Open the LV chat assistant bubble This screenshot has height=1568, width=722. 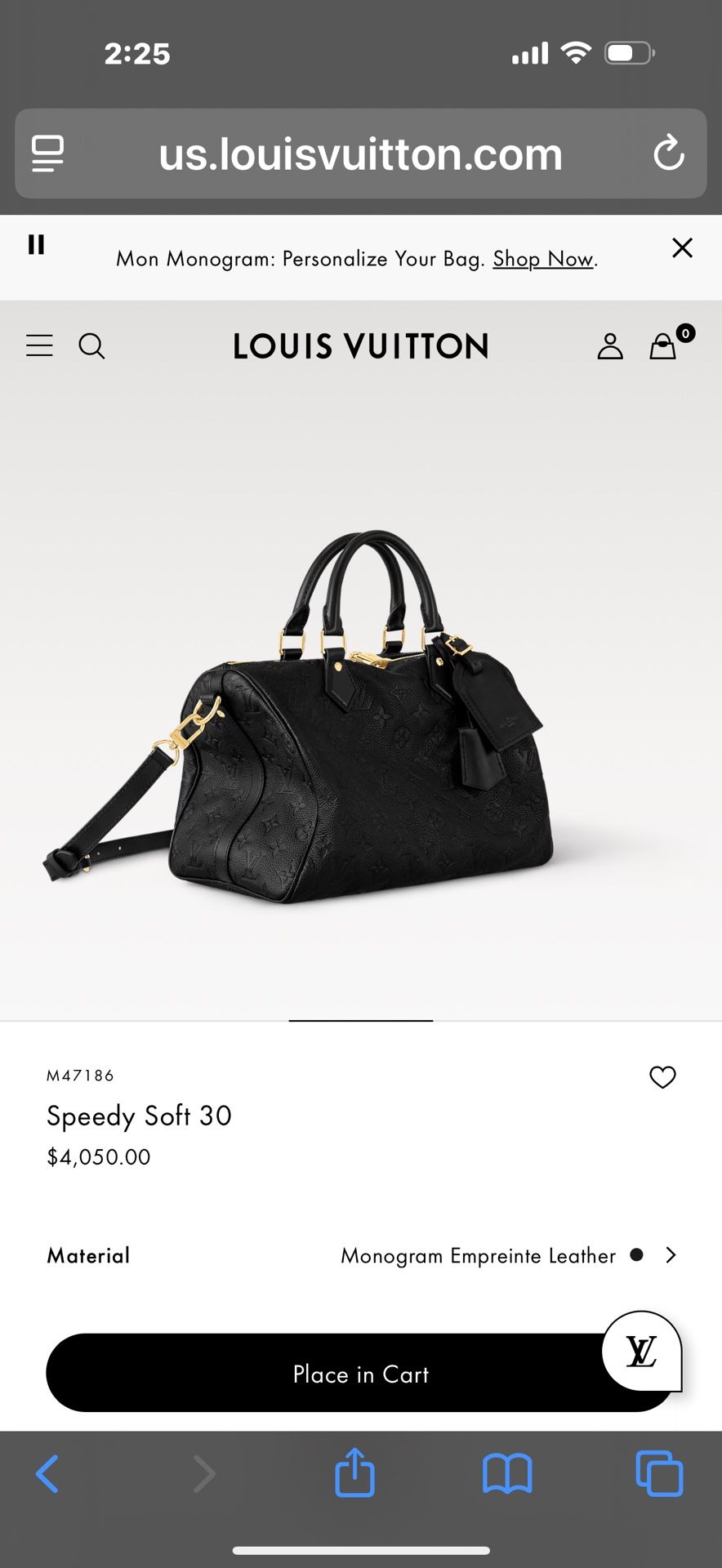coord(641,1352)
